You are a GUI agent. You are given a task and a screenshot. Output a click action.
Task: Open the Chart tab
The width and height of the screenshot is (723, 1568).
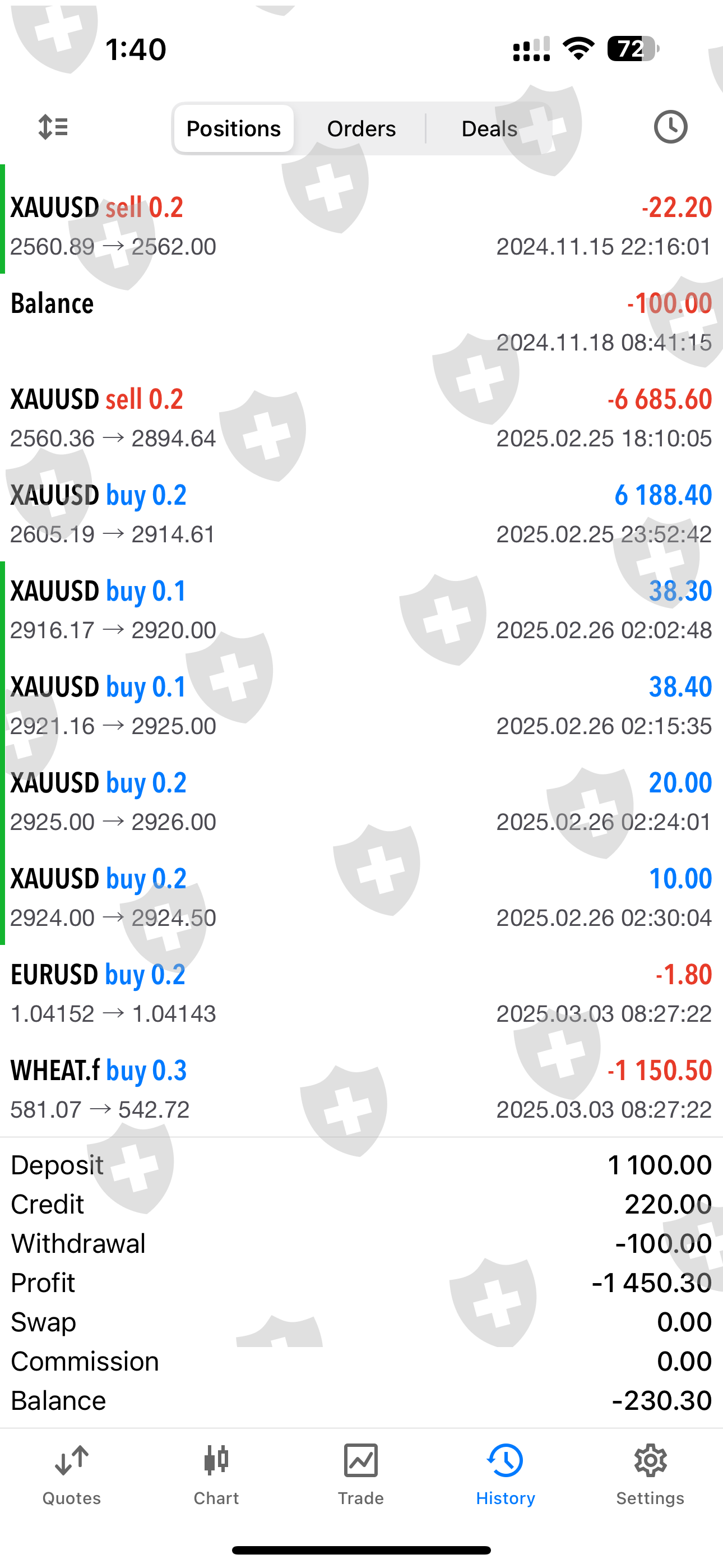click(216, 1473)
